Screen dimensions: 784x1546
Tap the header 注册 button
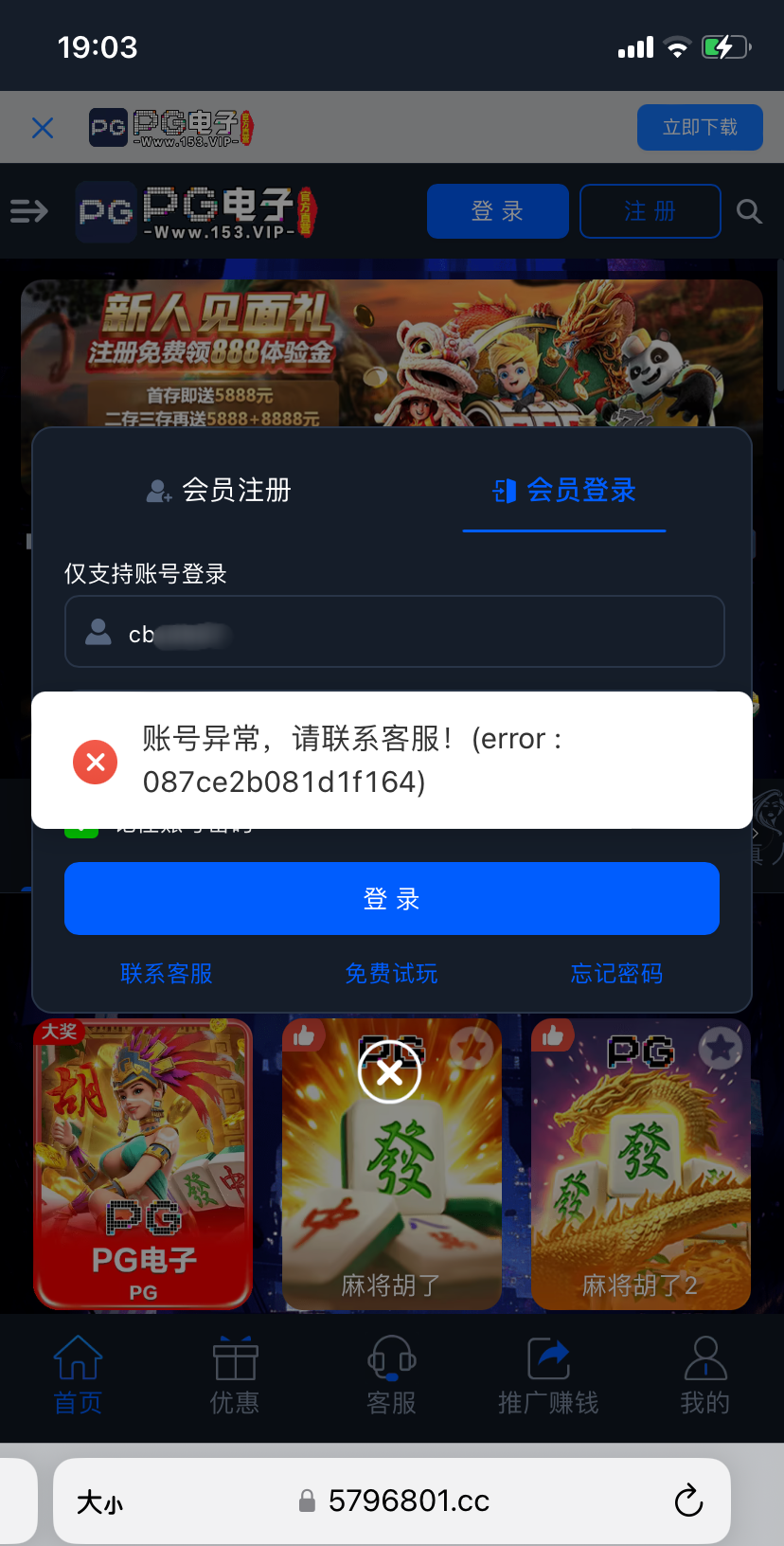point(650,211)
